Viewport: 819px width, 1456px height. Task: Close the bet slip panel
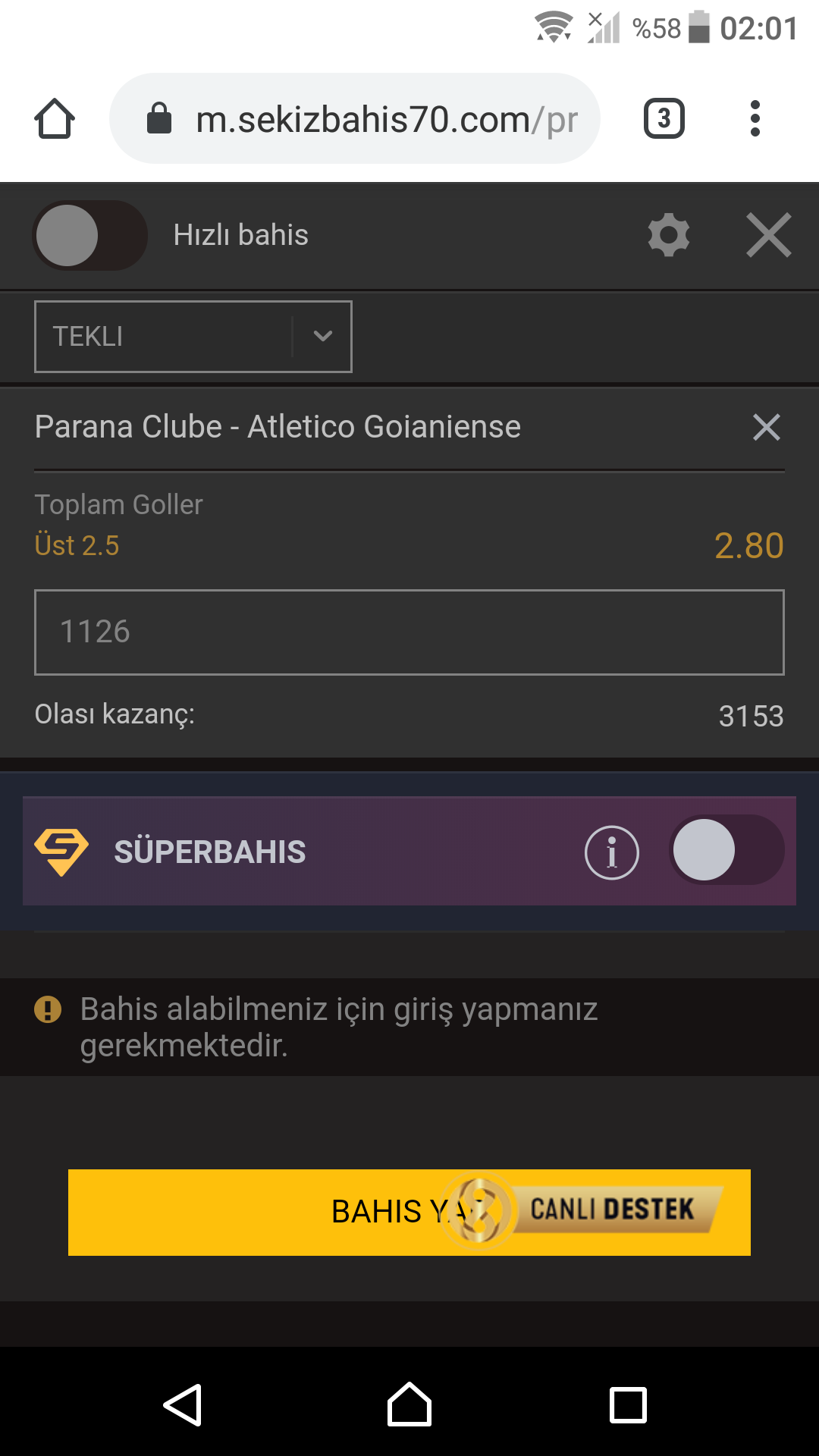(x=769, y=235)
